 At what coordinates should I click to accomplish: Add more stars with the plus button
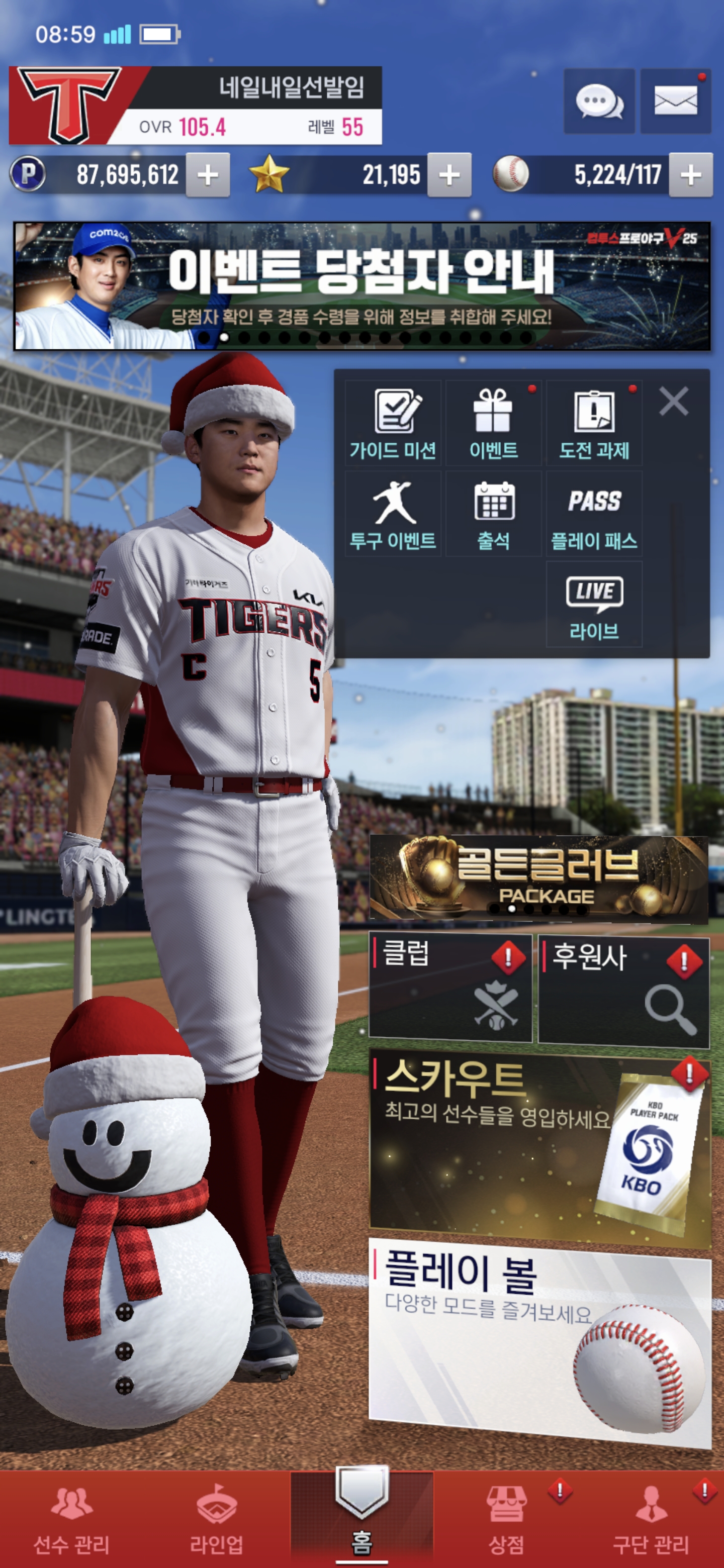(x=449, y=175)
